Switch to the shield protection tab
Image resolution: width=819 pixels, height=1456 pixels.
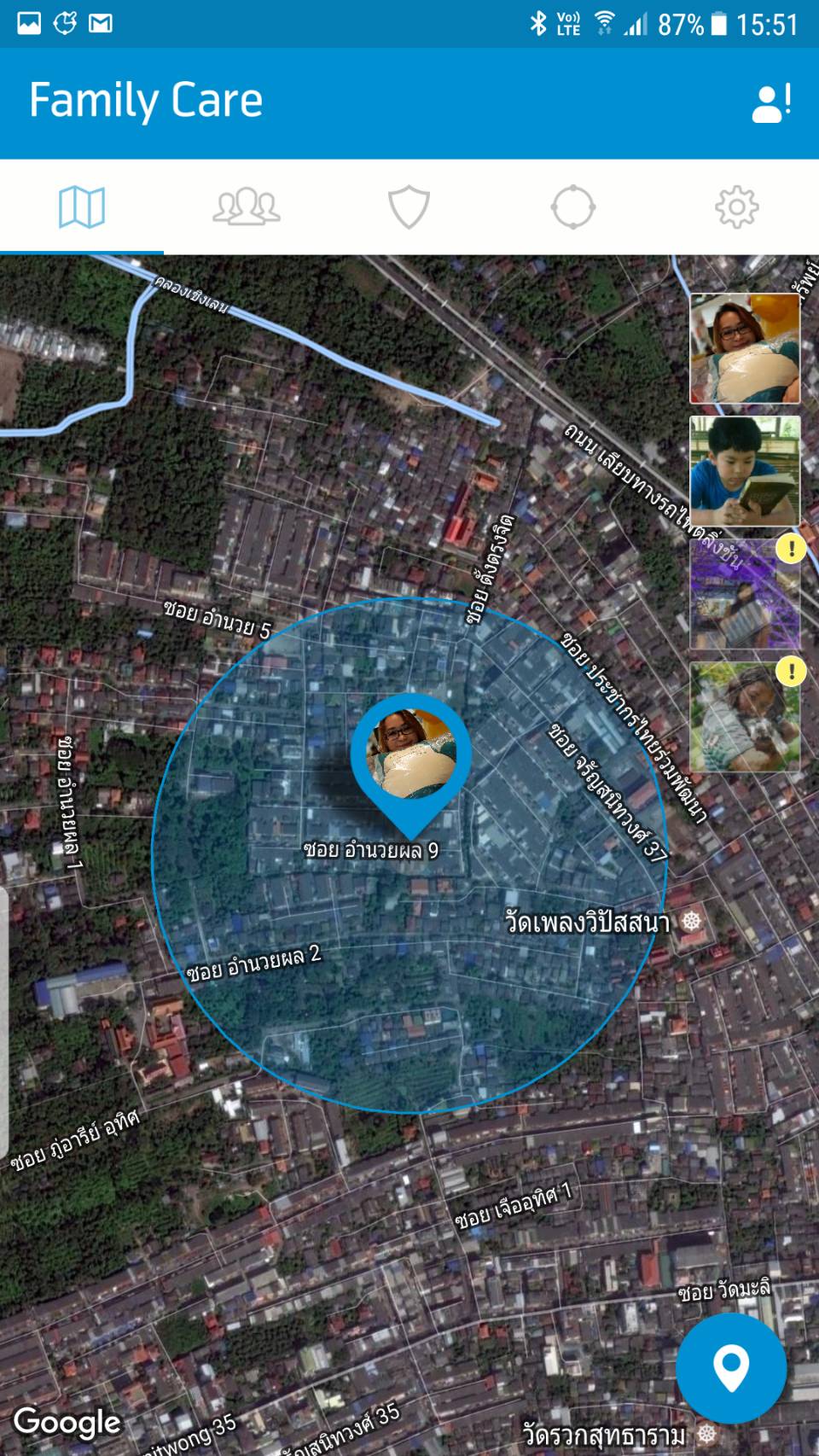(409, 207)
